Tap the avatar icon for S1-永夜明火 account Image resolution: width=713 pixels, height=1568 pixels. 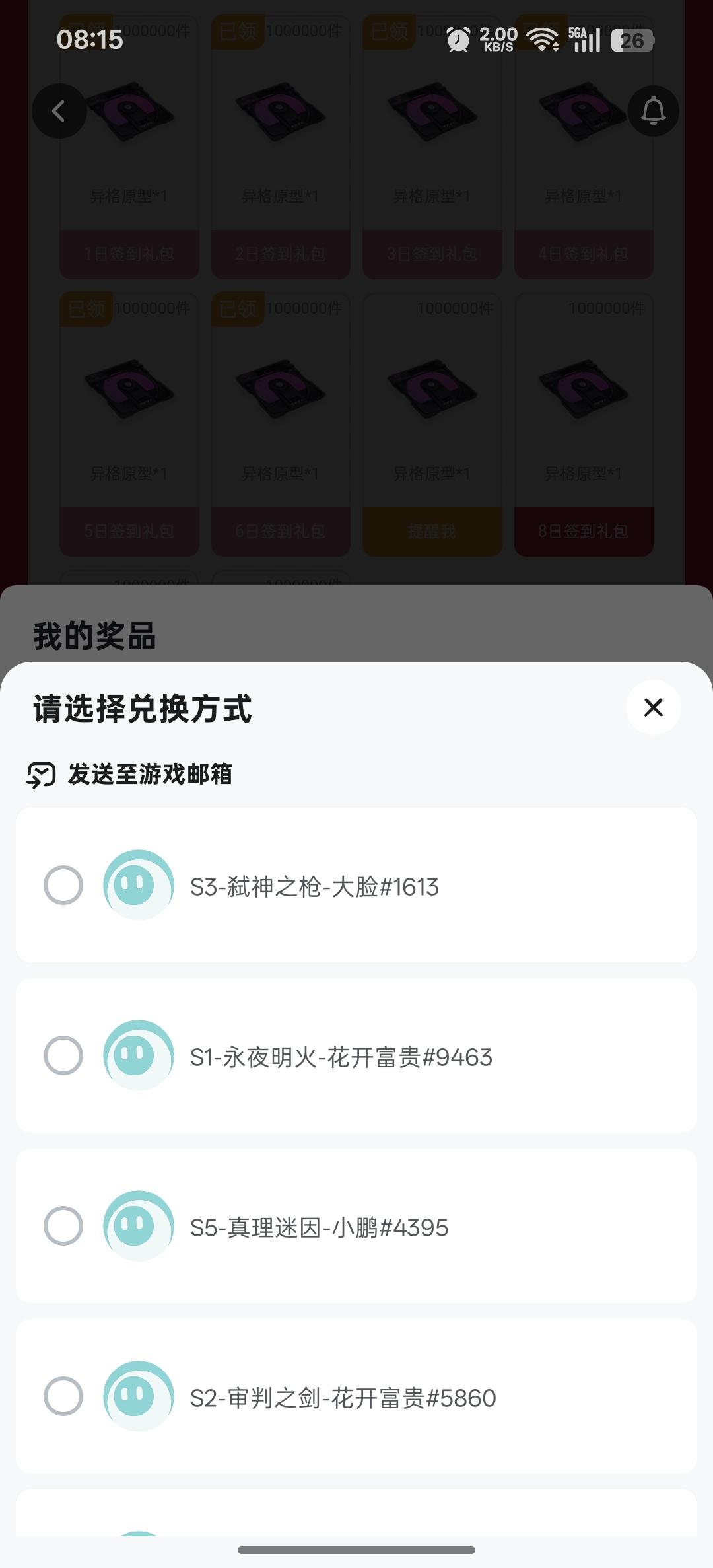(137, 1057)
